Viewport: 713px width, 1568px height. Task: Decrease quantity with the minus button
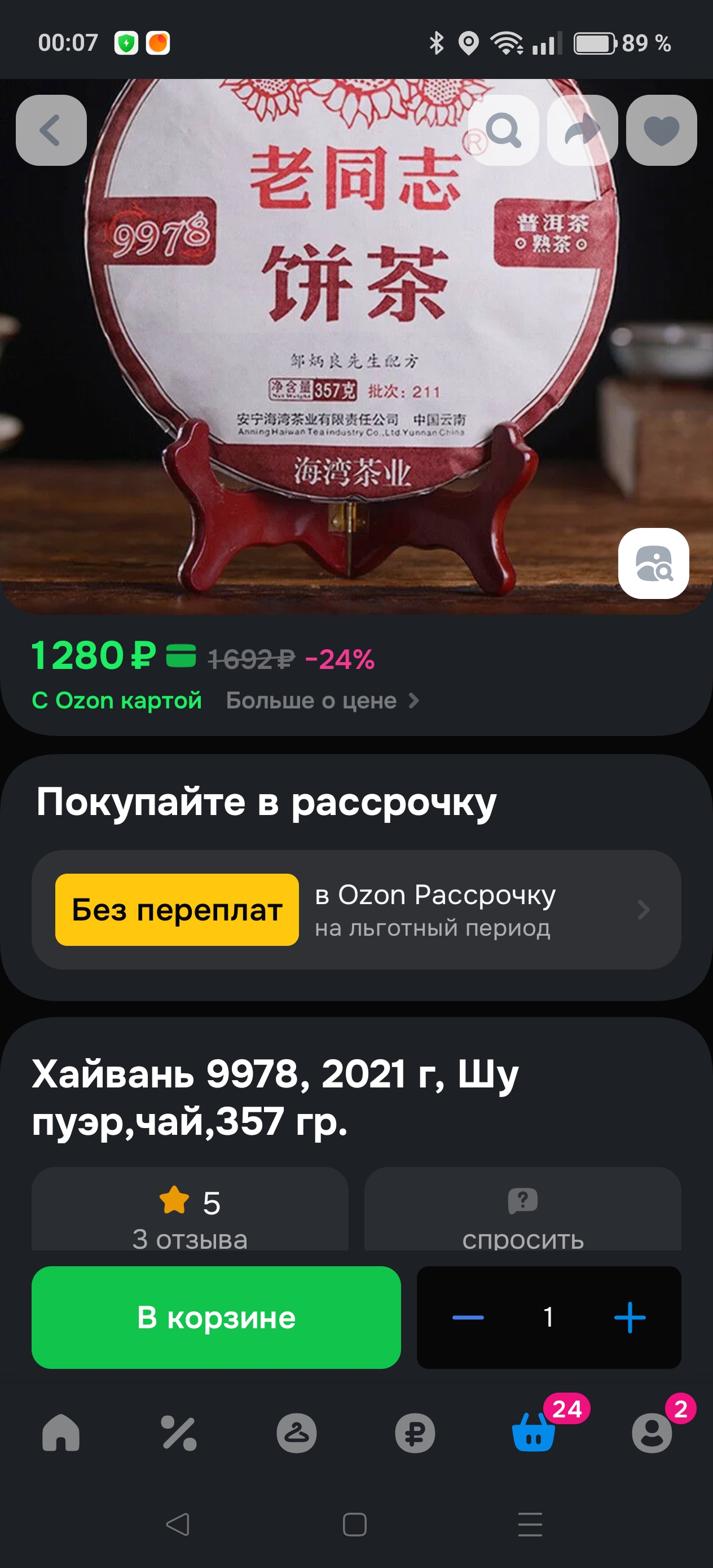(x=468, y=1318)
